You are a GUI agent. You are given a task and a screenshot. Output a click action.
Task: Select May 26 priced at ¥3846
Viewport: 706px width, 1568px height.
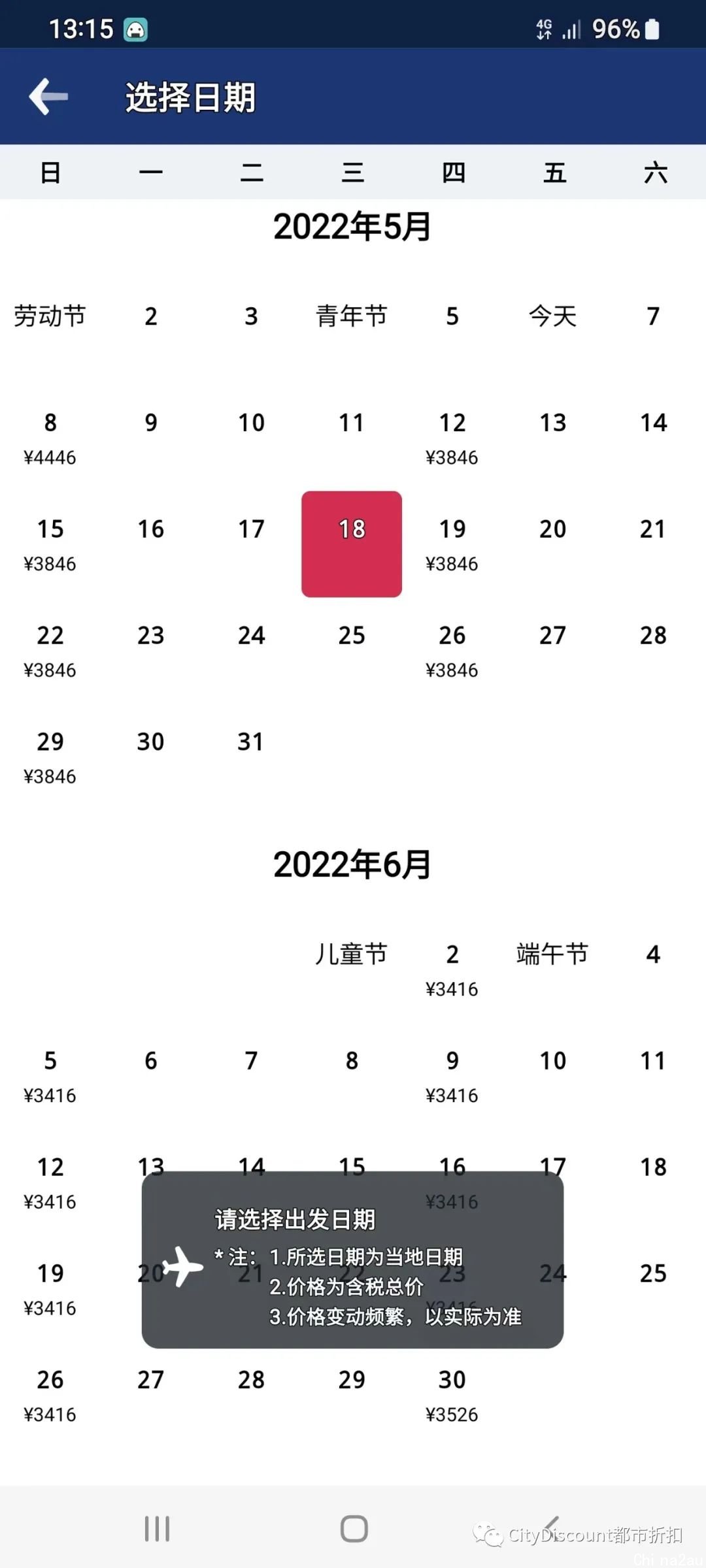(452, 650)
